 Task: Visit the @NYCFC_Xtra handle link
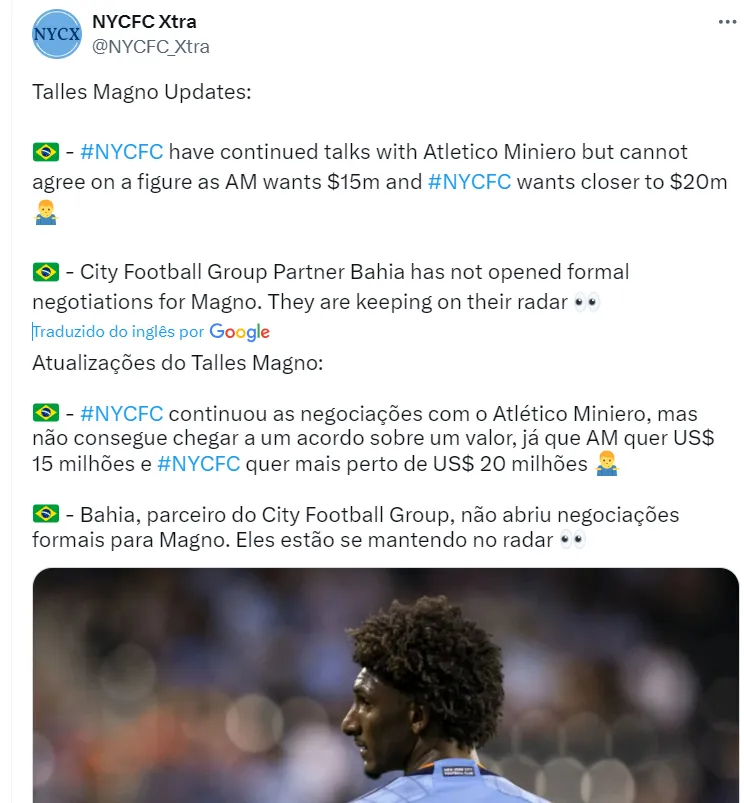coord(150,47)
